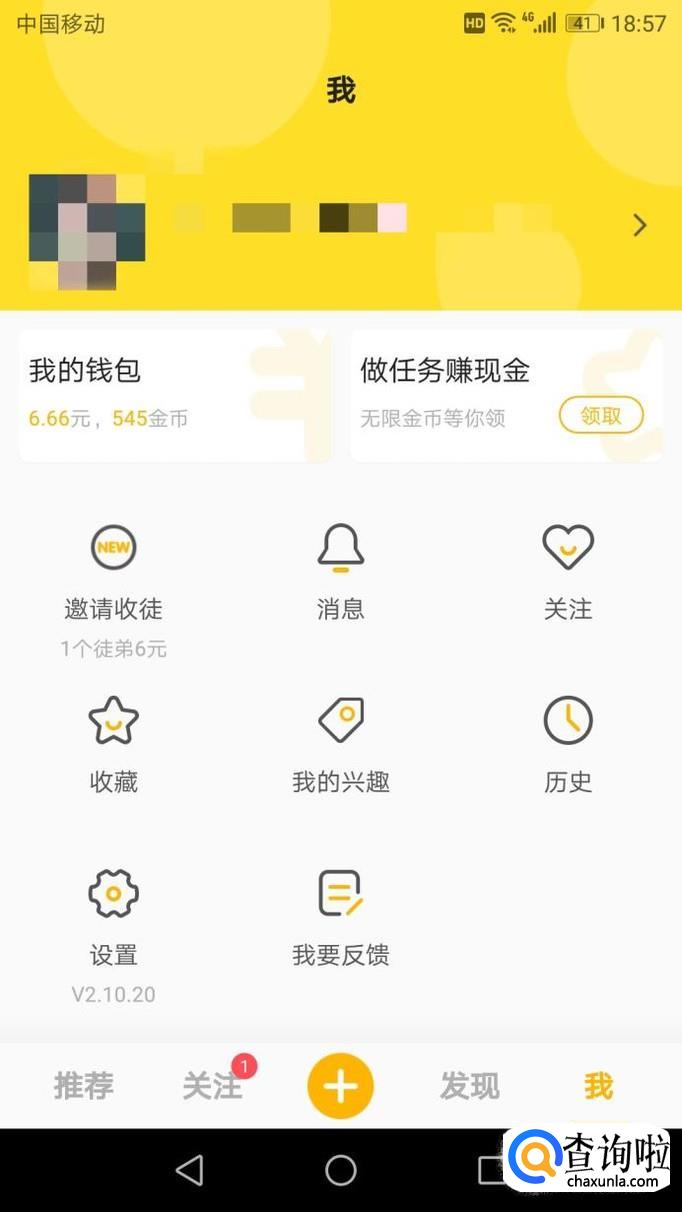Switch to the 推荐 tab
The width and height of the screenshot is (682, 1212).
pos(84,1086)
